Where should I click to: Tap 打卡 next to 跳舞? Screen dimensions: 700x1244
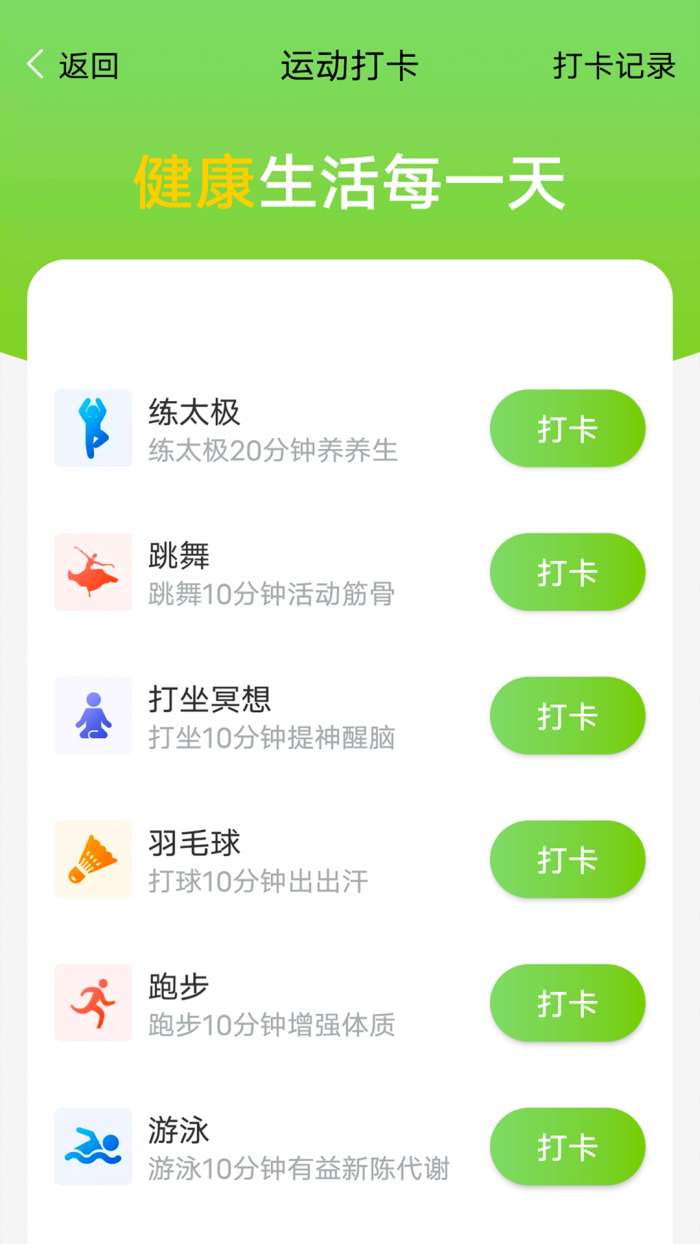567,572
